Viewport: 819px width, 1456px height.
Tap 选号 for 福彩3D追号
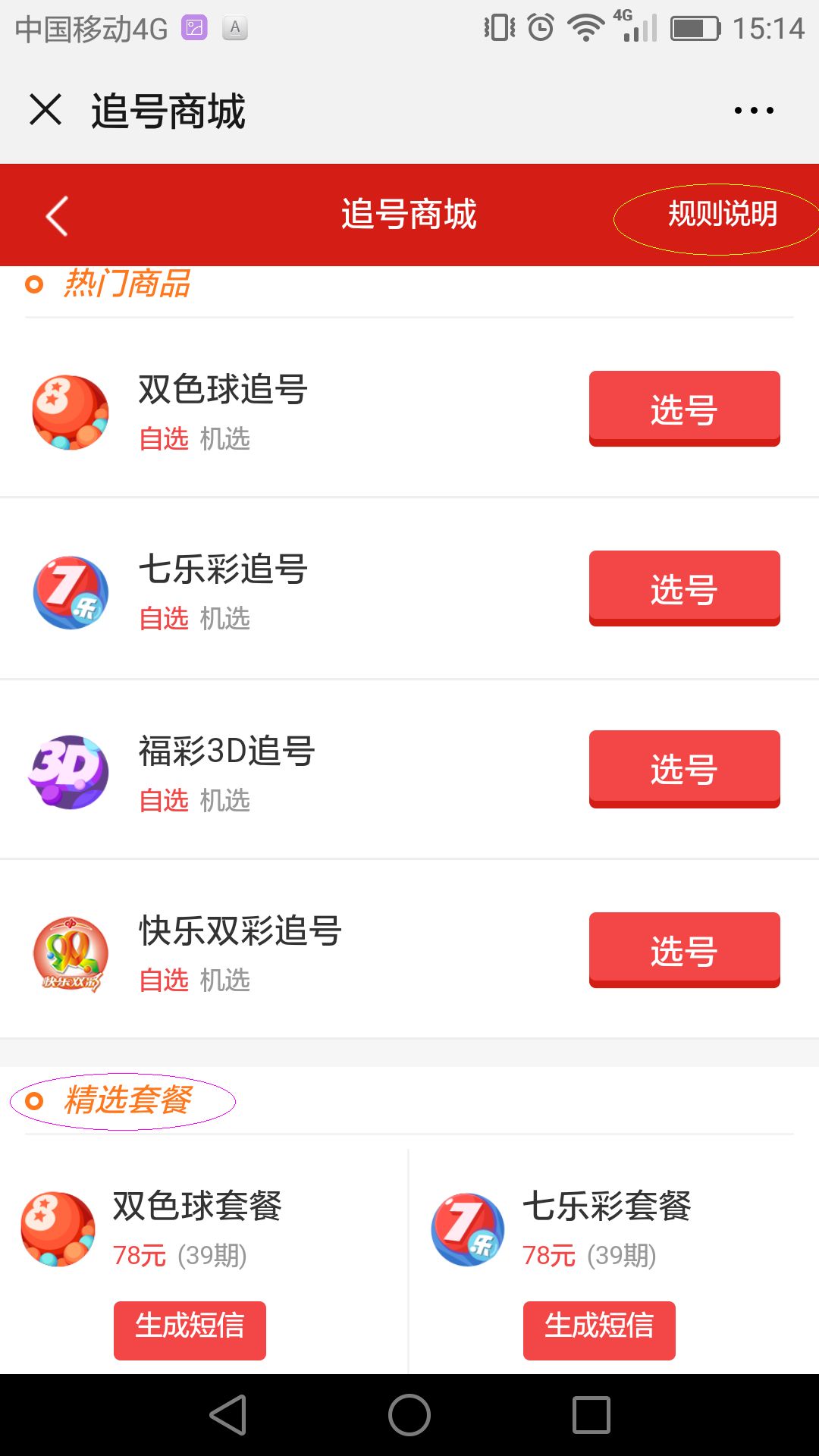pos(684,769)
